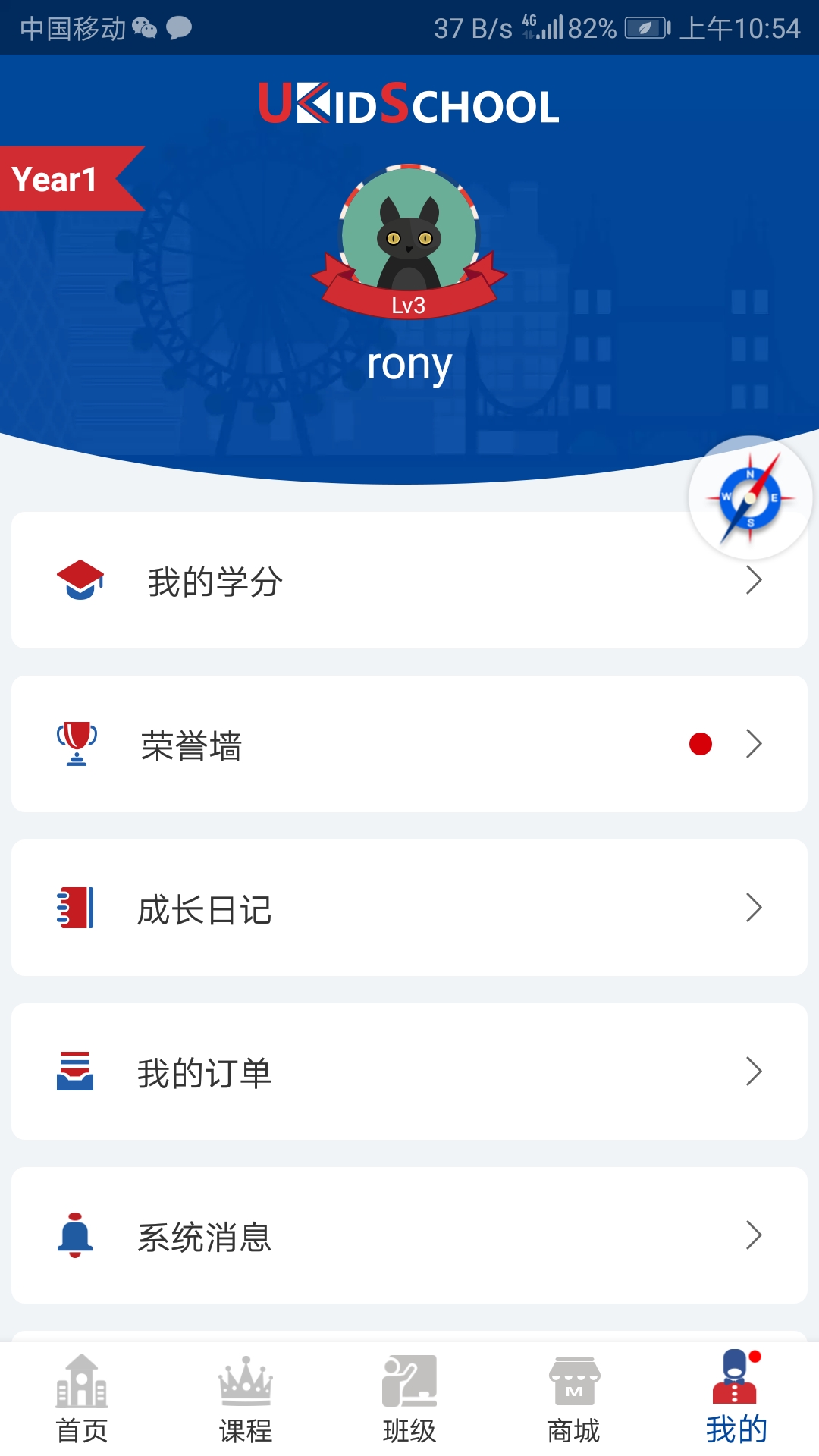
Task: Open 我的学分 (My Credits)
Action: point(409,581)
